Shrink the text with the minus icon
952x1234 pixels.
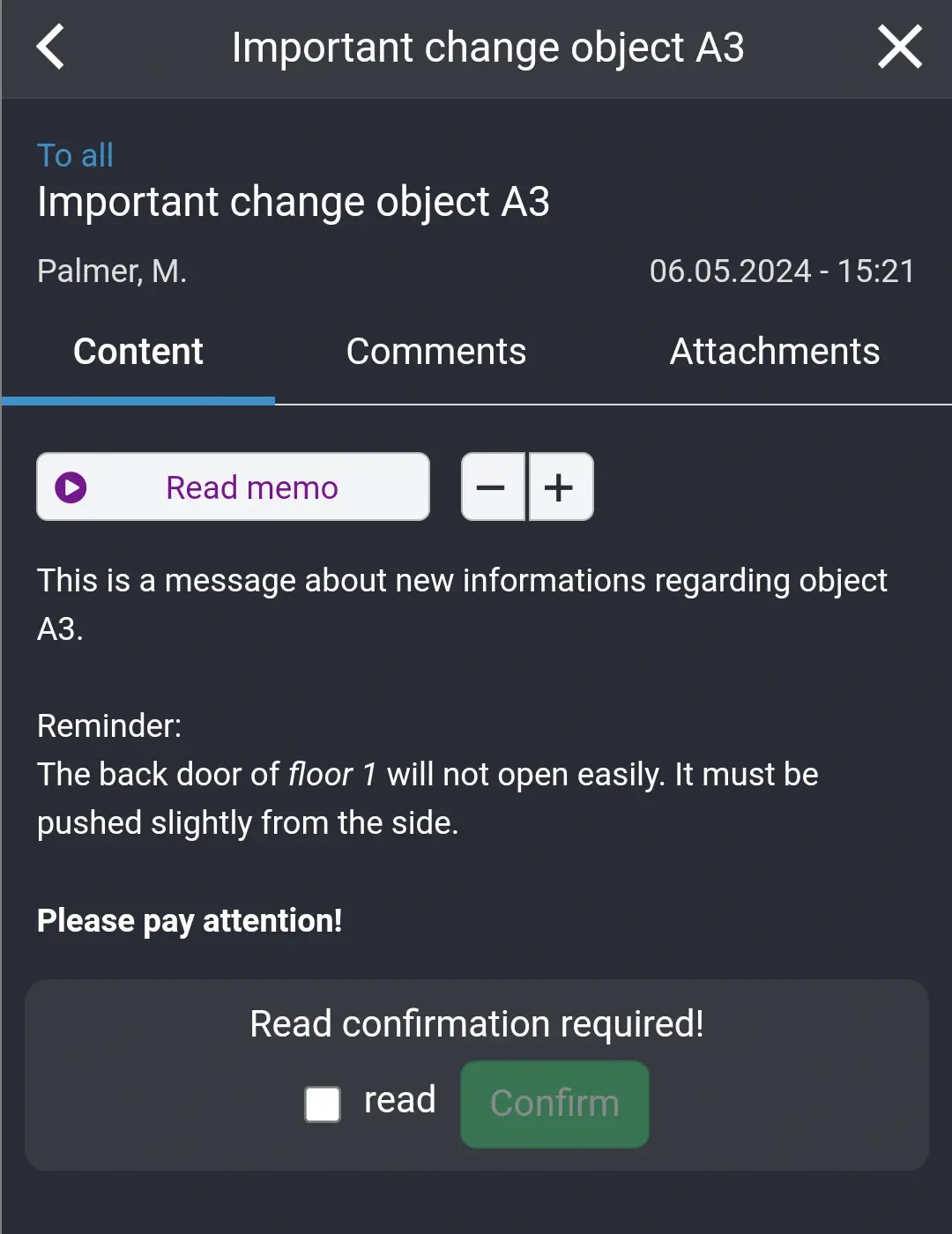[x=493, y=487]
